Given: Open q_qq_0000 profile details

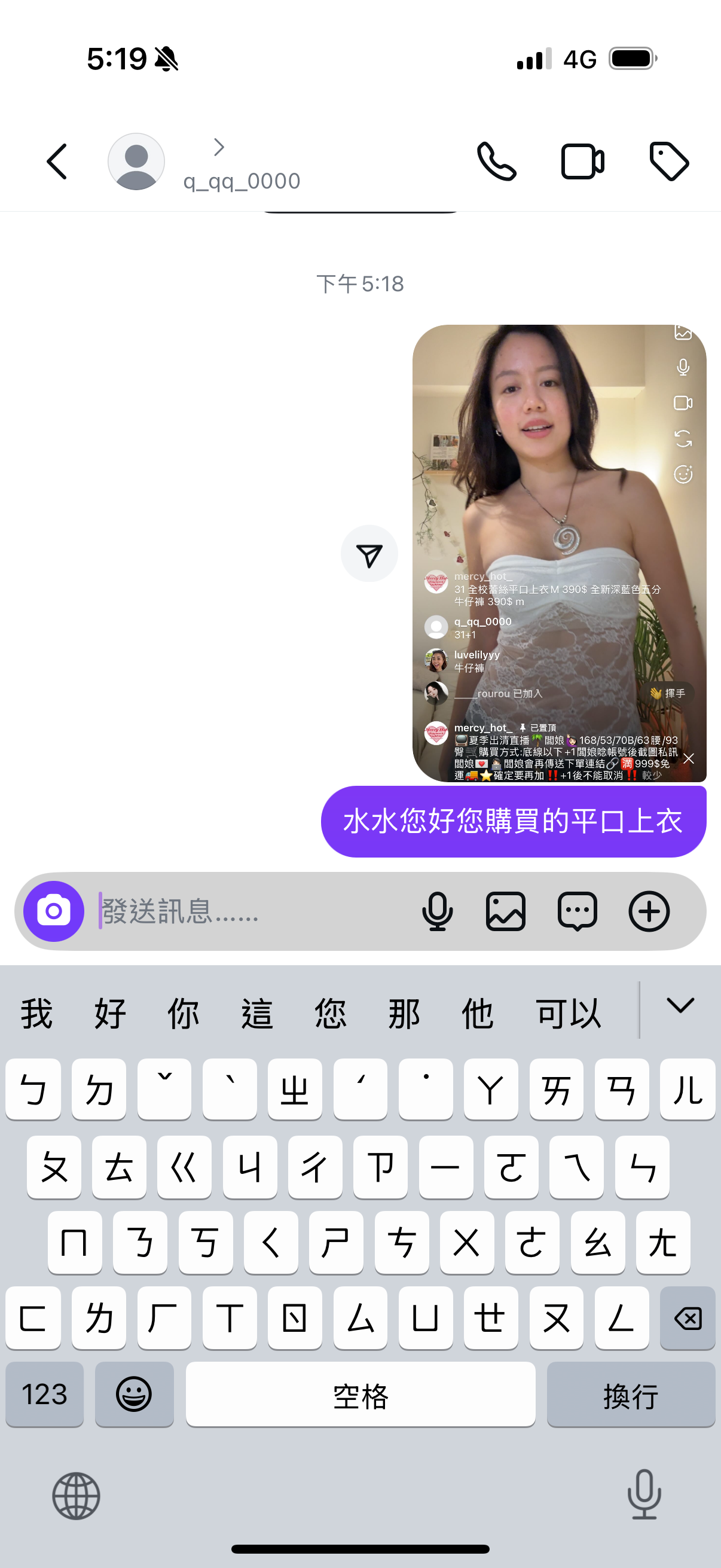Looking at the screenshot, I should point(241,163).
